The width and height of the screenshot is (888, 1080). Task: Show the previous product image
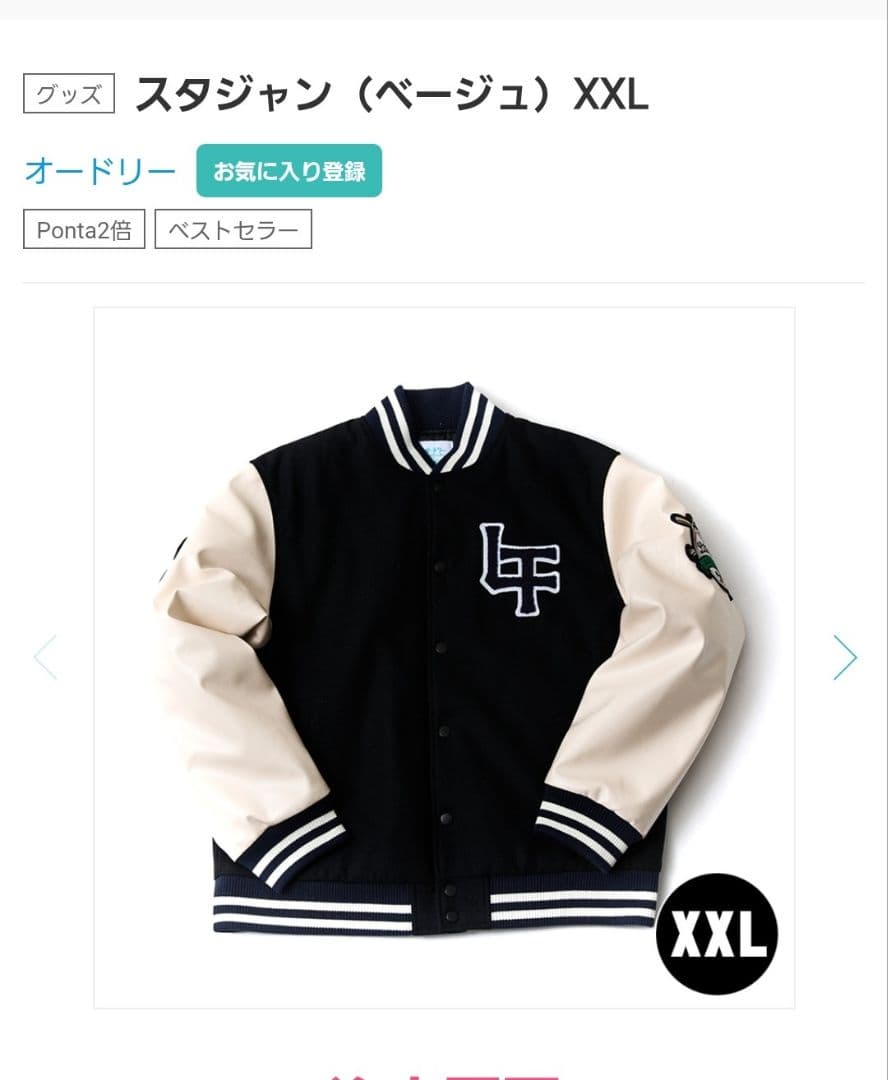[x=46, y=657]
